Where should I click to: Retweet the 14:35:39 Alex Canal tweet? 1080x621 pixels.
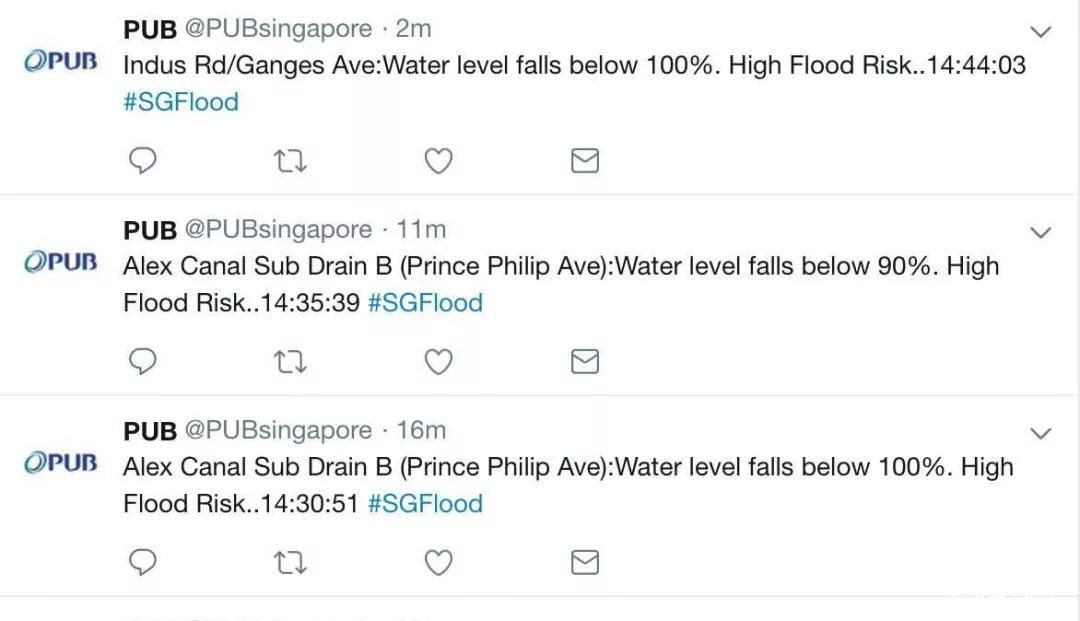290,361
